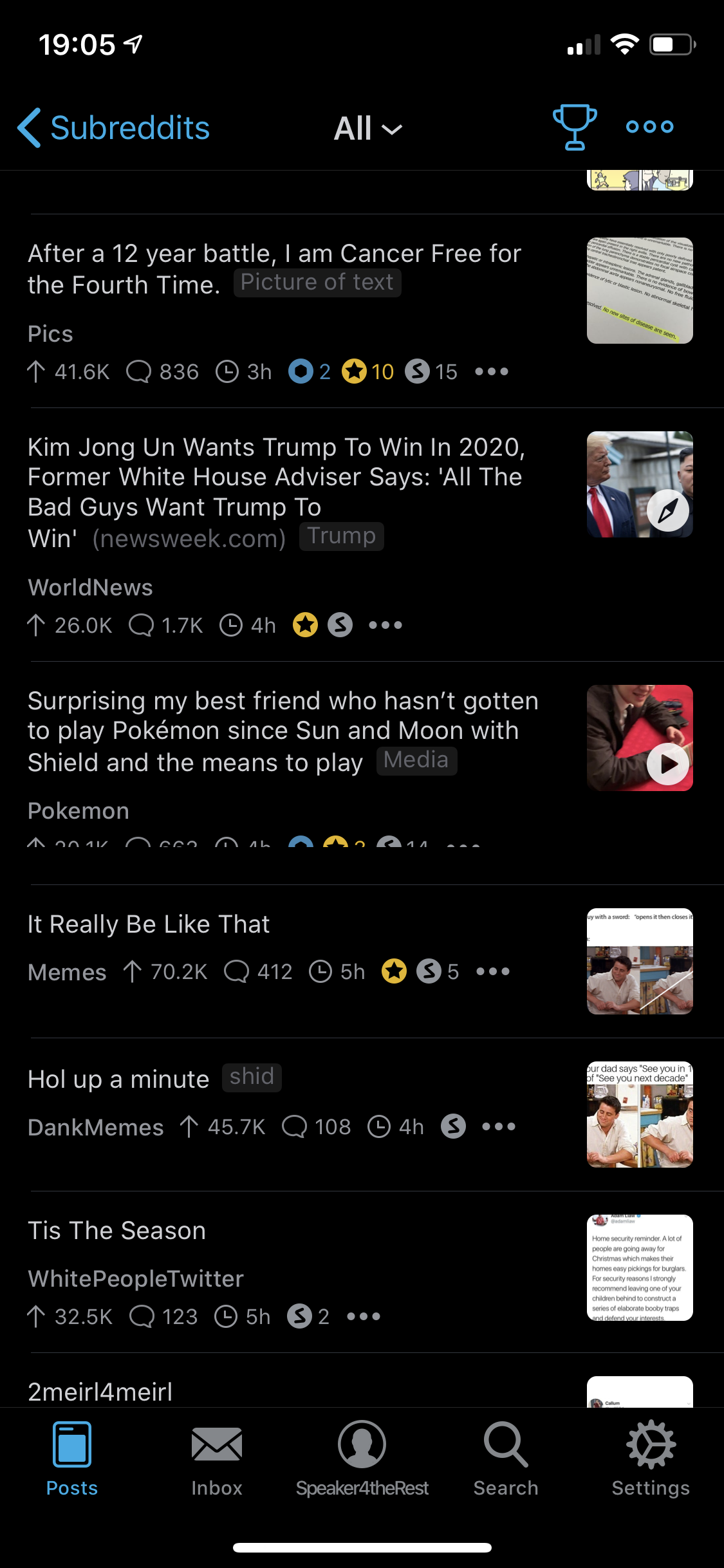
Task: Open the newsweek.com link
Action: click(189, 538)
